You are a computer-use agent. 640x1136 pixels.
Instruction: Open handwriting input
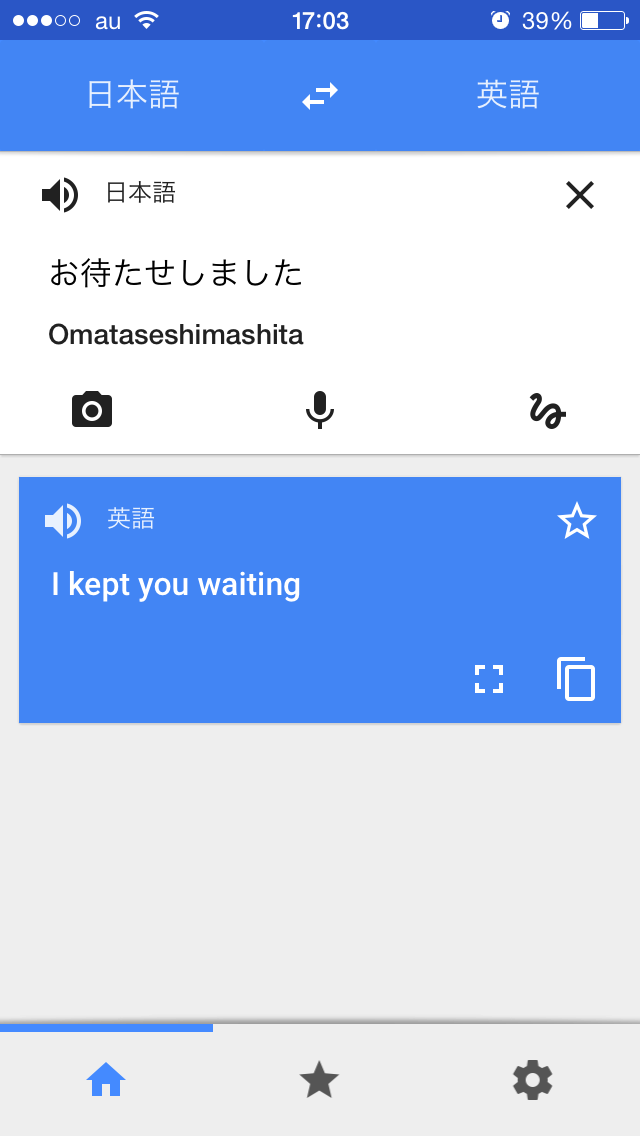point(547,412)
